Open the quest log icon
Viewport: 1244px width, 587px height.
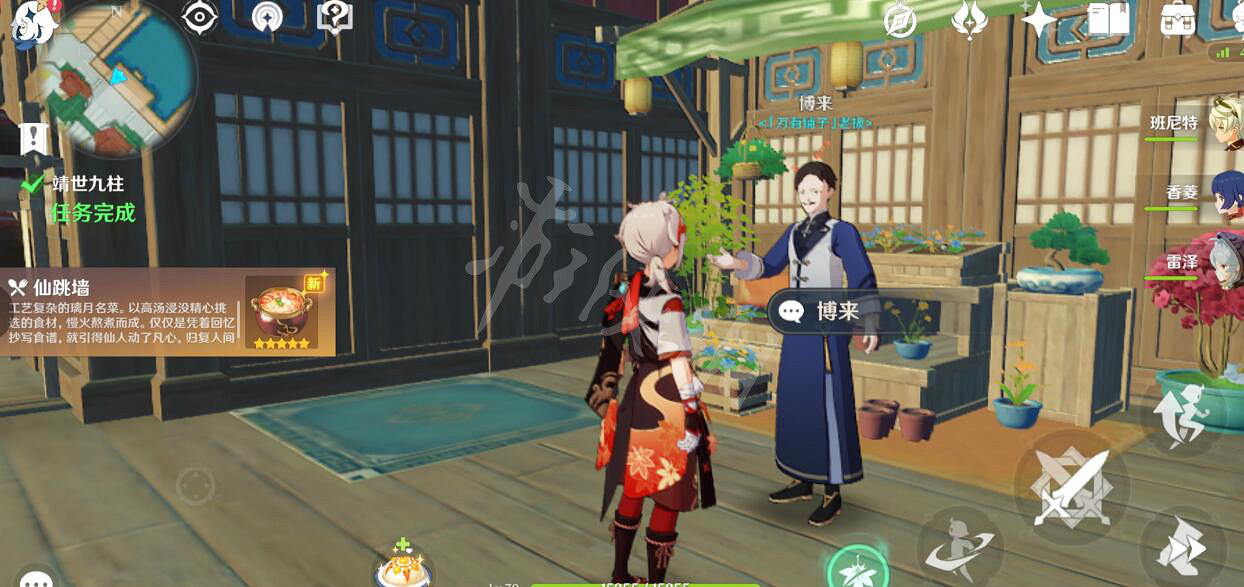(33, 138)
